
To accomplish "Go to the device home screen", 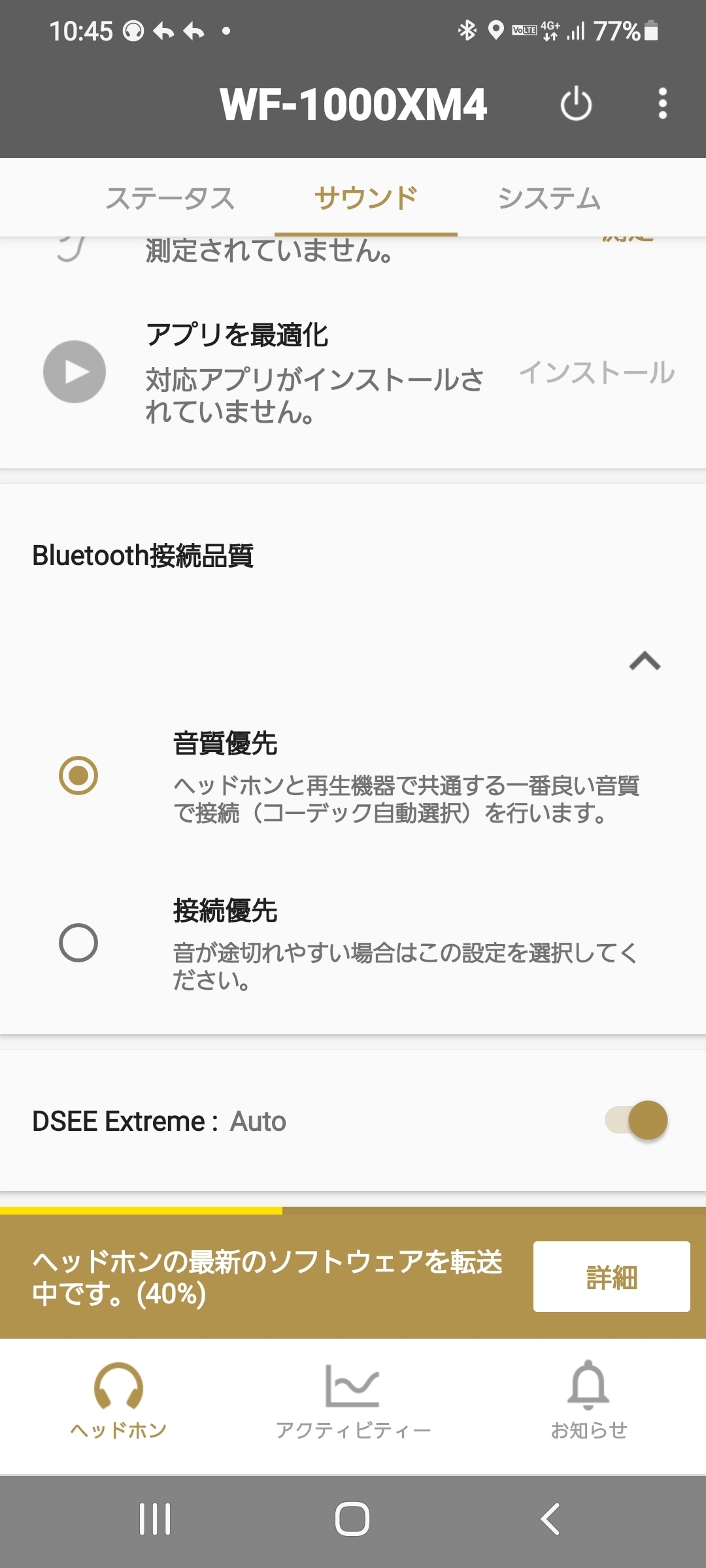I will tap(352, 1519).
